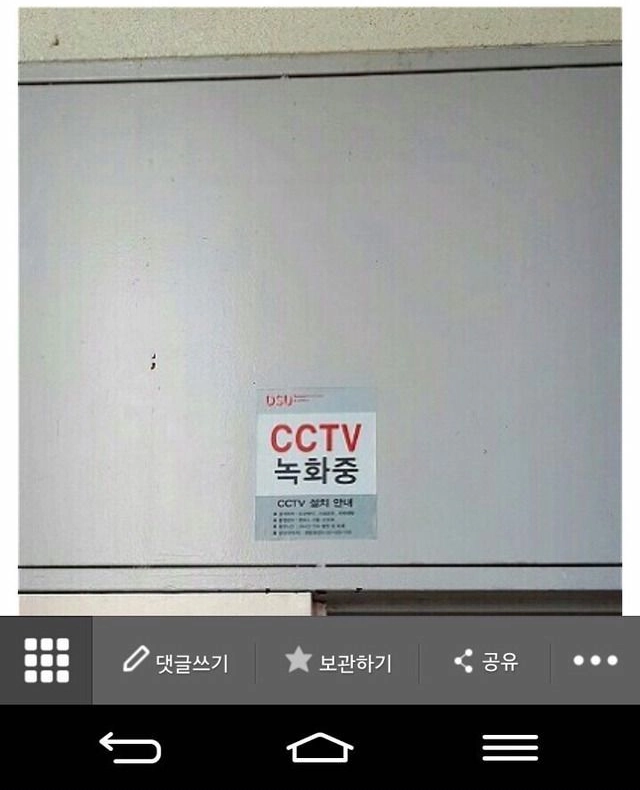Tap the system home button

320,747
